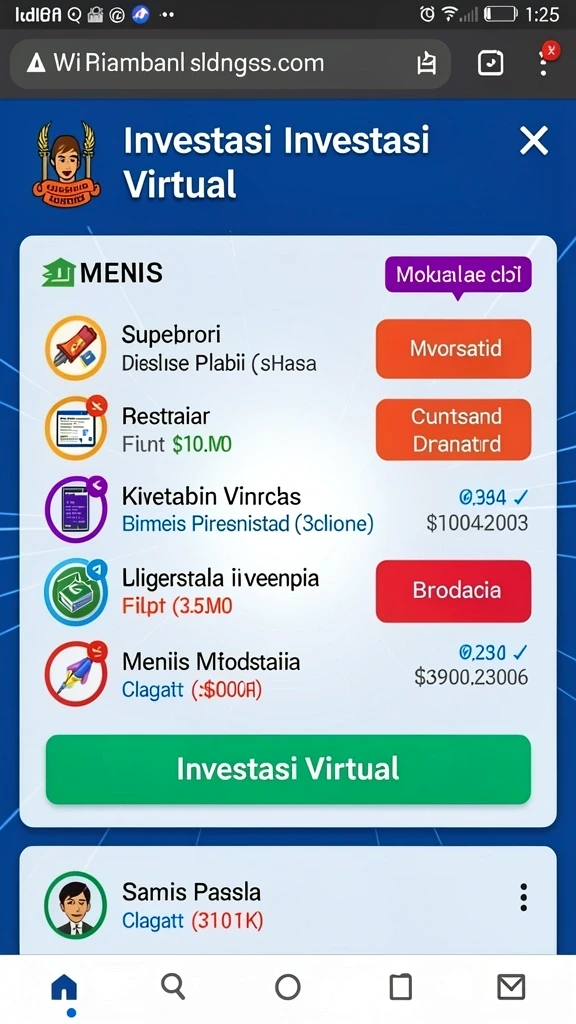This screenshot has height=1024, width=576.
Task: Open the circle tab in bottom bar
Action: point(288,987)
